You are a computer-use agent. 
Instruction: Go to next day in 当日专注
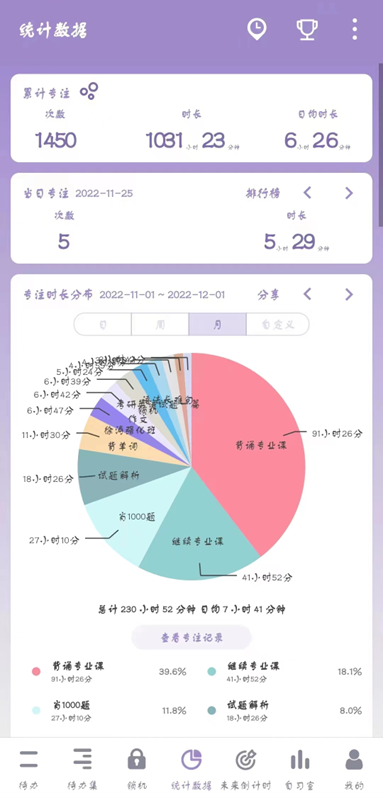[x=349, y=193]
